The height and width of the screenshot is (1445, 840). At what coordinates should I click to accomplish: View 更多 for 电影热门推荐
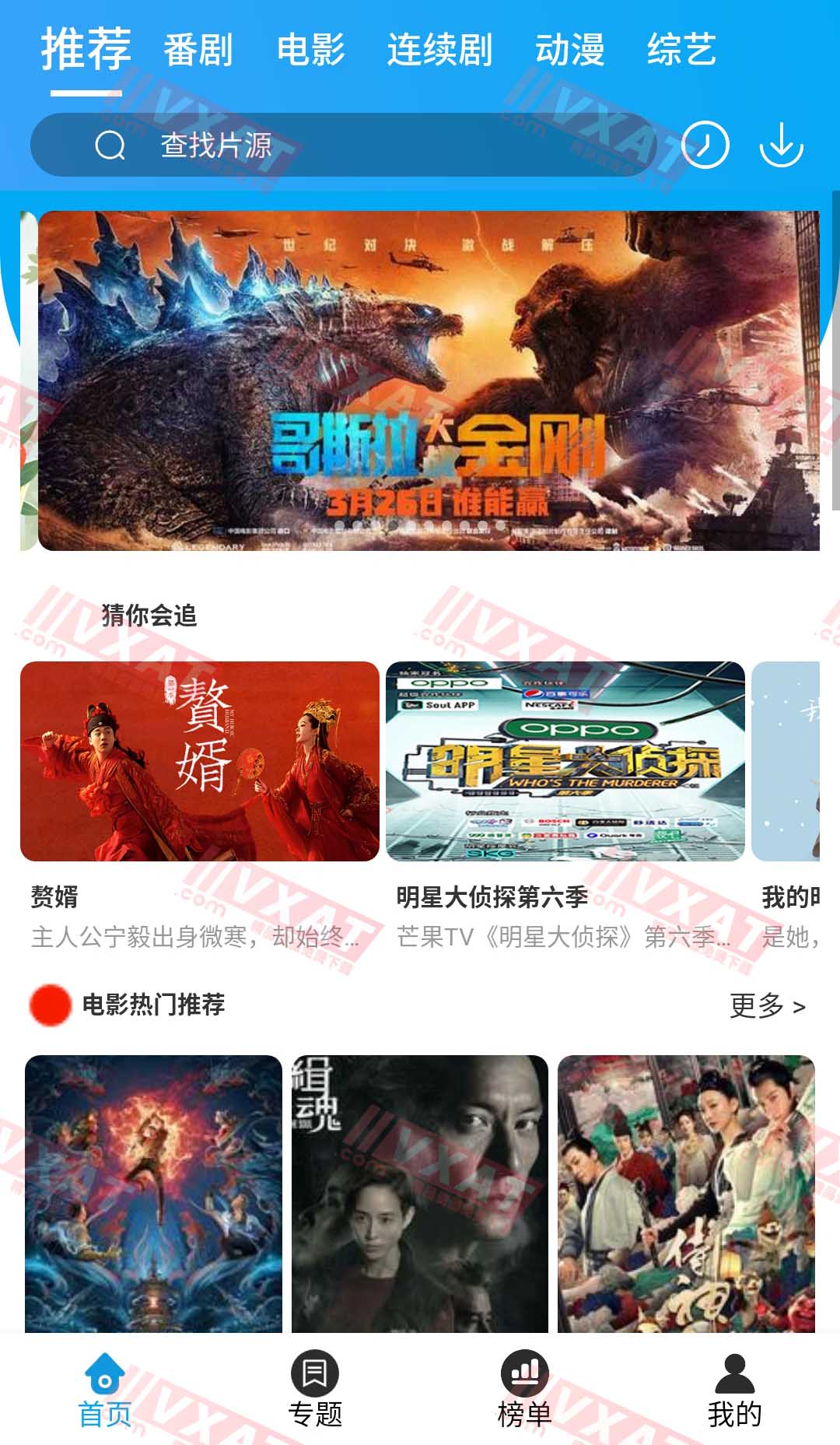click(x=767, y=1005)
